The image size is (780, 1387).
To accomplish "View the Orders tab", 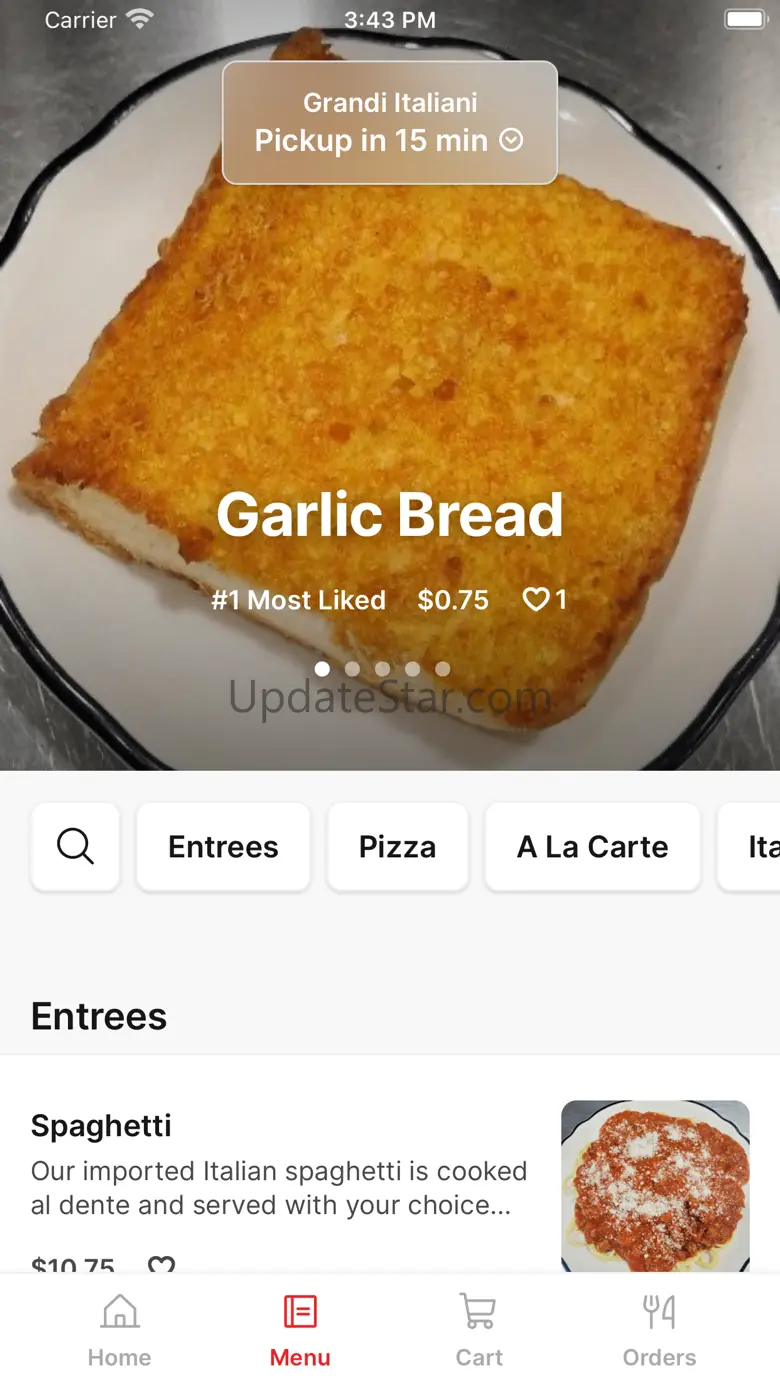I will 659,1330.
